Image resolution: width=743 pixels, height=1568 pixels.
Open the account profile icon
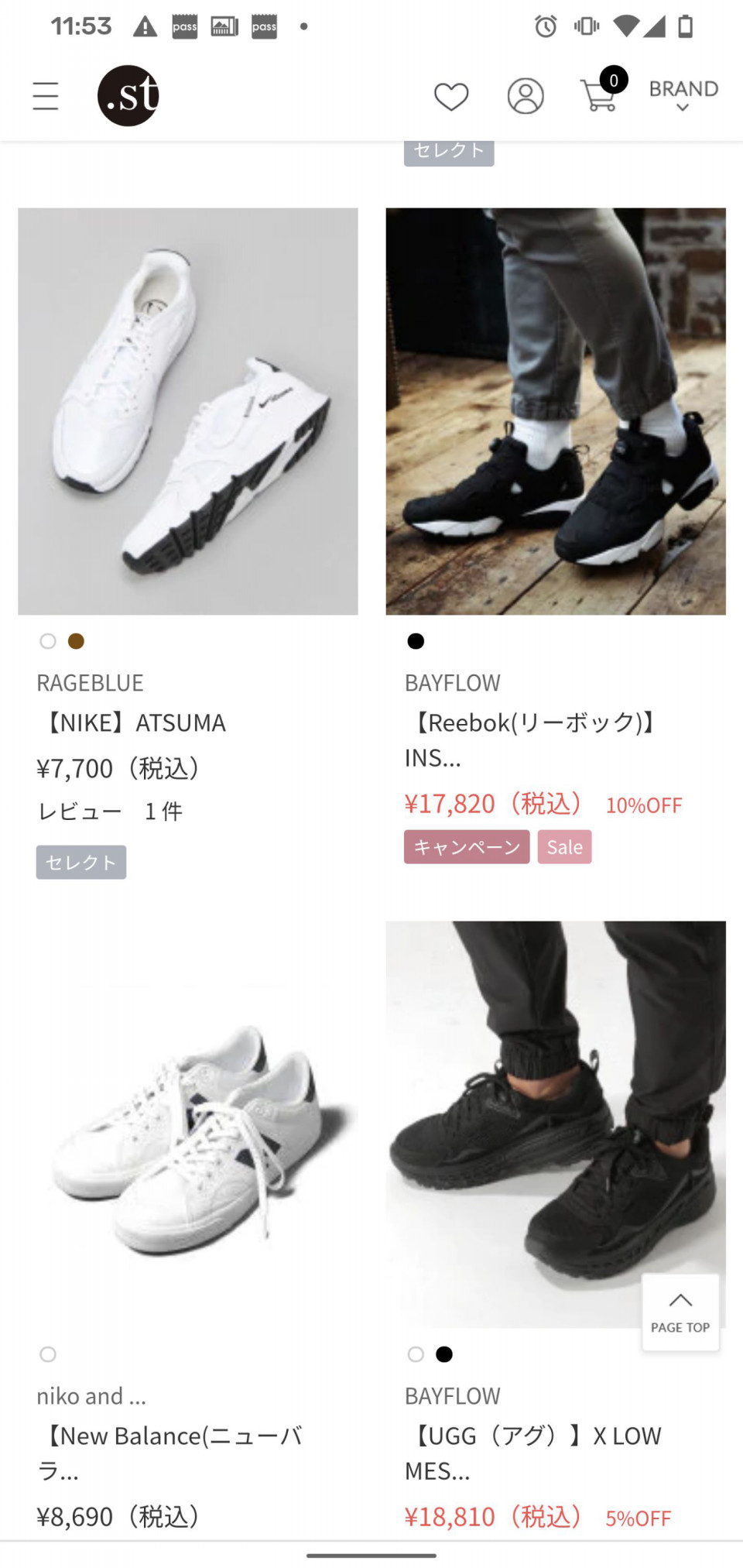526,97
